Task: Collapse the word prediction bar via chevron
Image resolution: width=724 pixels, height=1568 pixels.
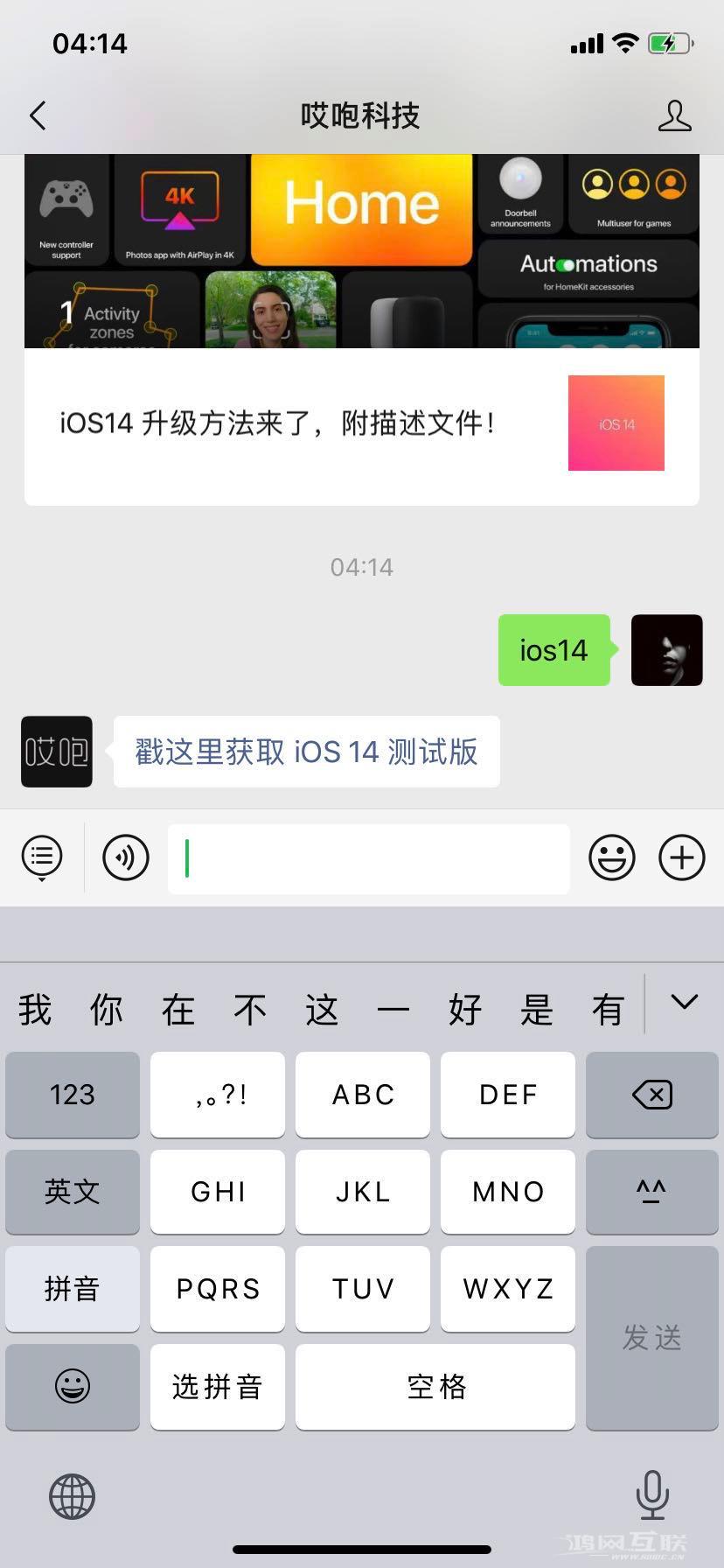Action: point(685,1002)
